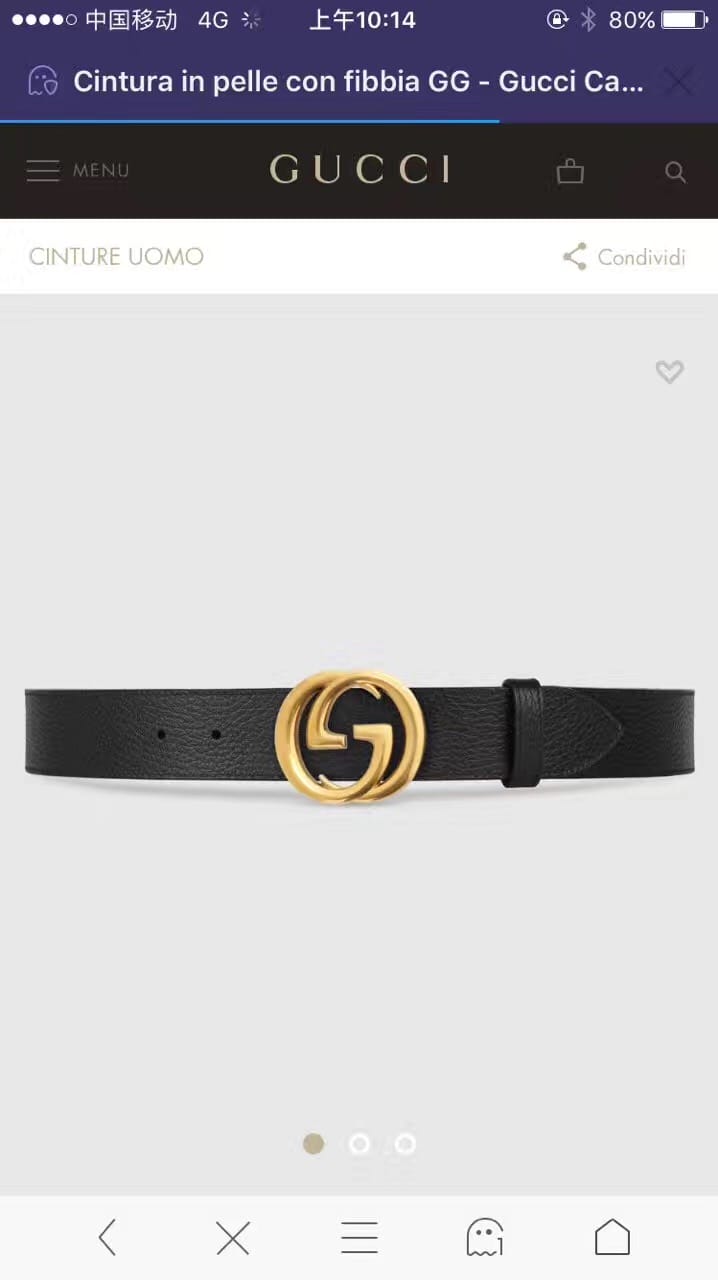Go to browser home page
Image resolution: width=718 pixels, height=1280 pixels.
point(612,1238)
